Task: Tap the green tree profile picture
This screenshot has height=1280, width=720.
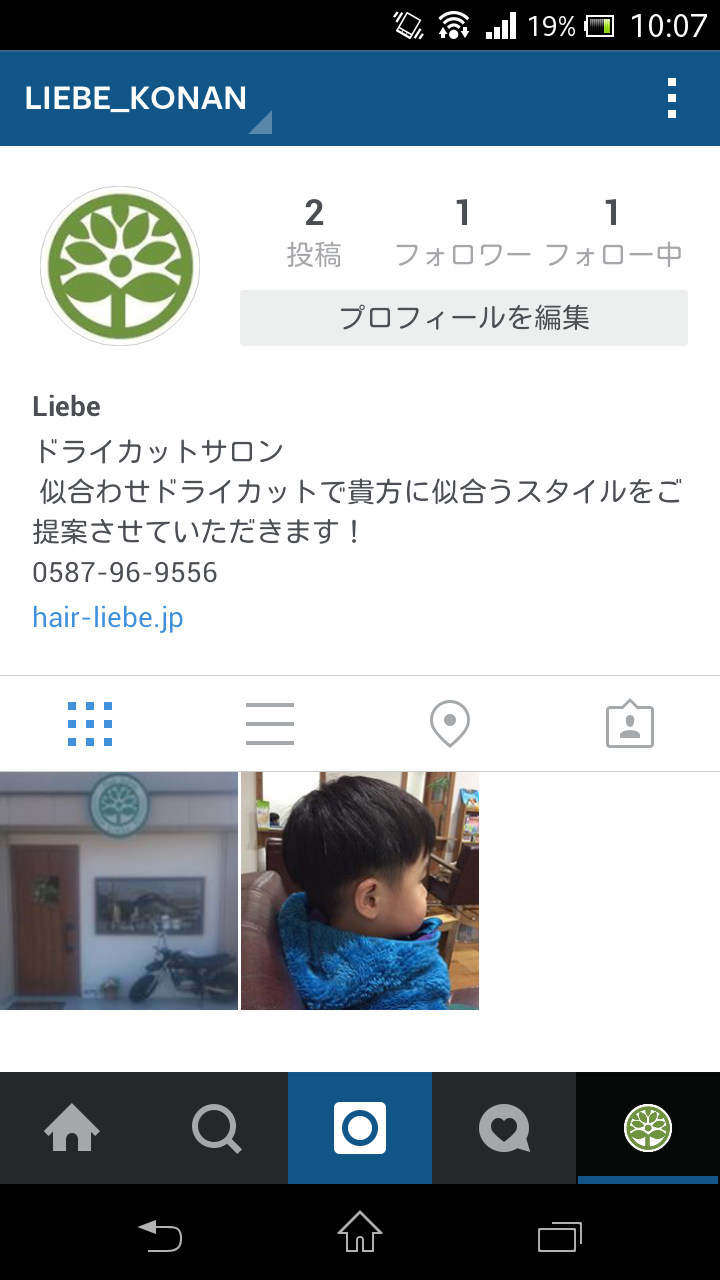Action: pos(120,266)
